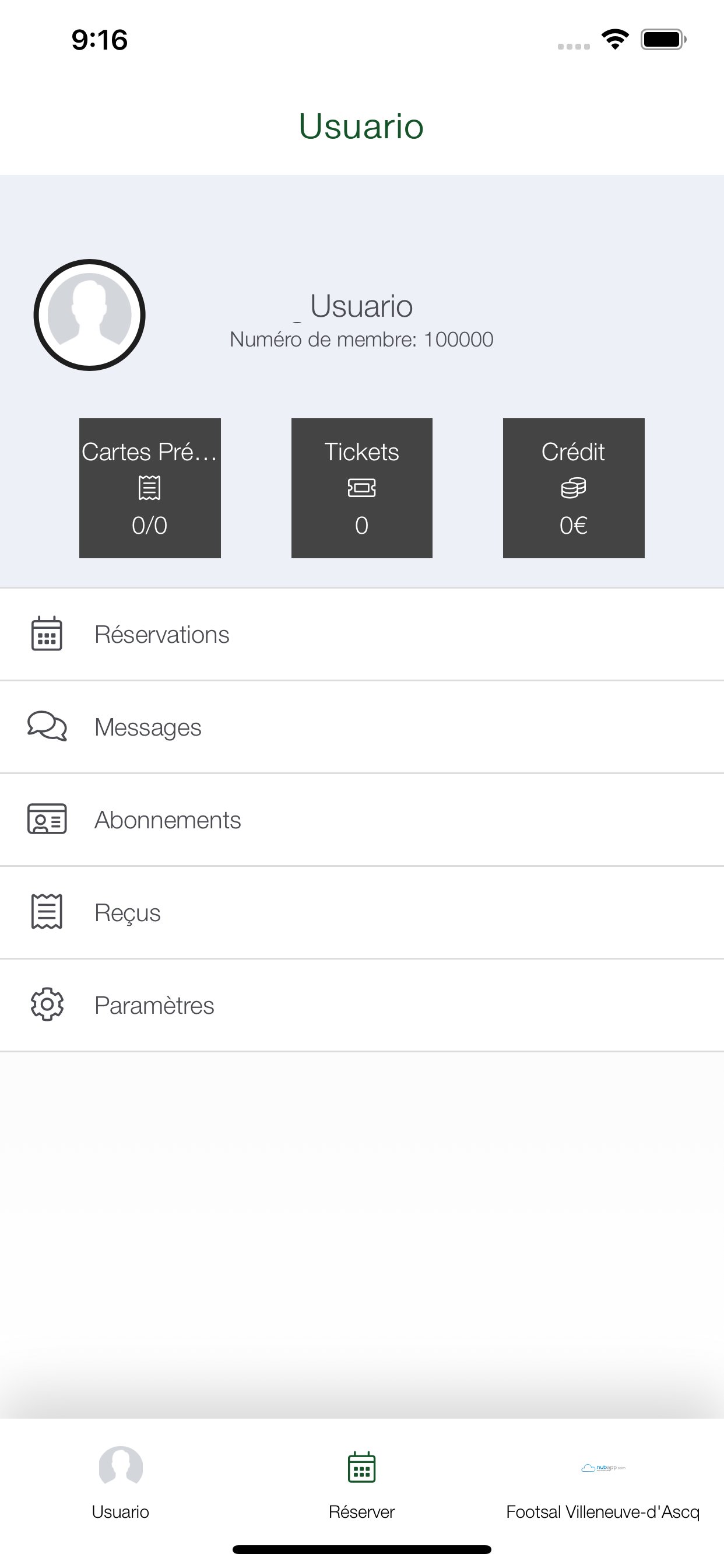Go to Abonnements

pos(362,820)
